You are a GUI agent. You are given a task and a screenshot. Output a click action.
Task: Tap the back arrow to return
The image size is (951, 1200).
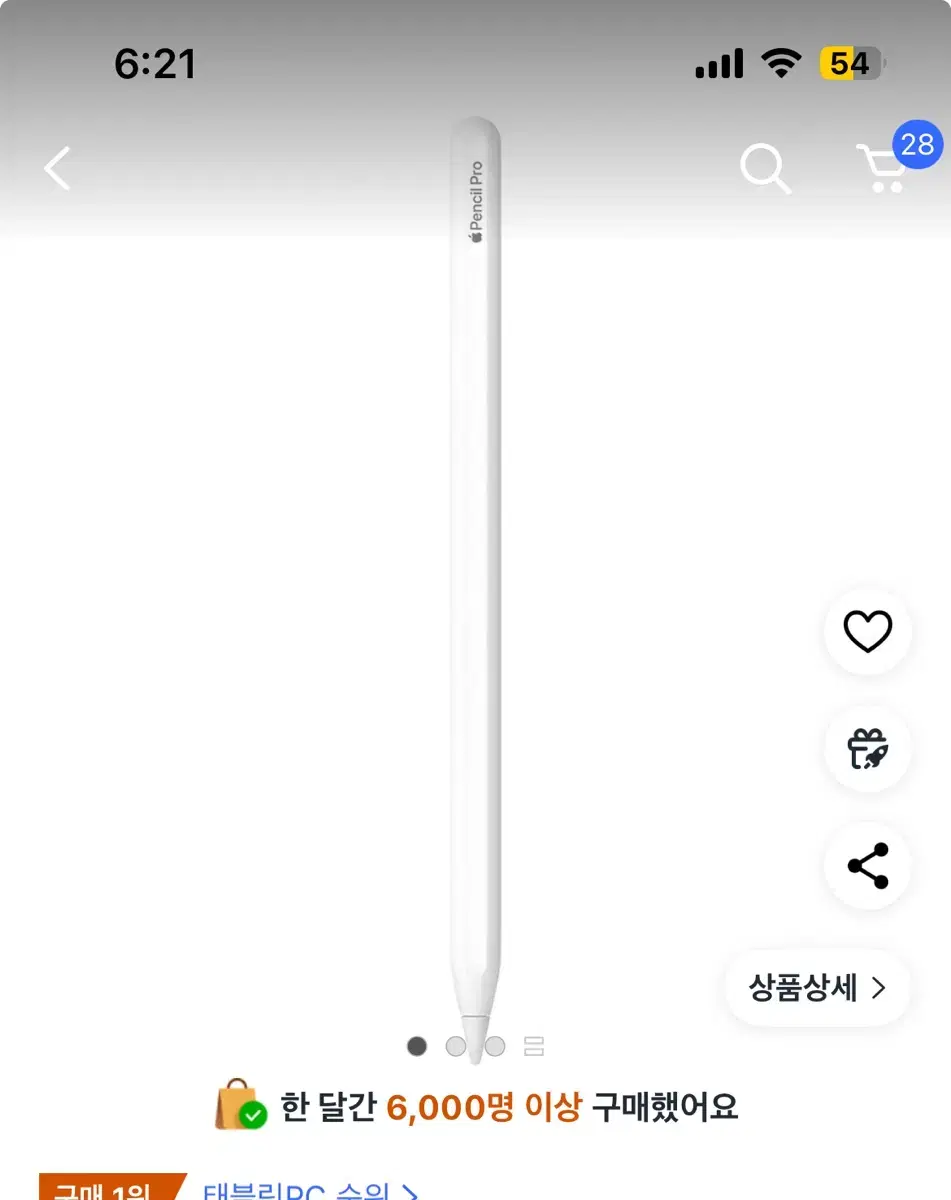click(x=56, y=168)
